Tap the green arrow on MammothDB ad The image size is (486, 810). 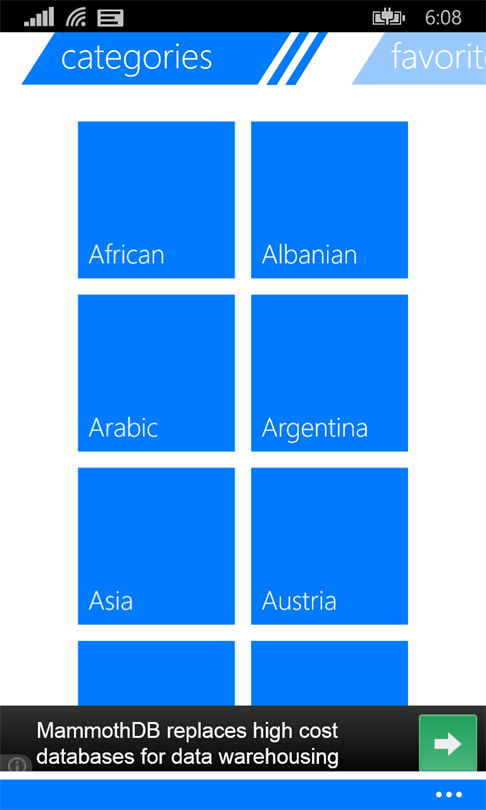click(448, 743)
